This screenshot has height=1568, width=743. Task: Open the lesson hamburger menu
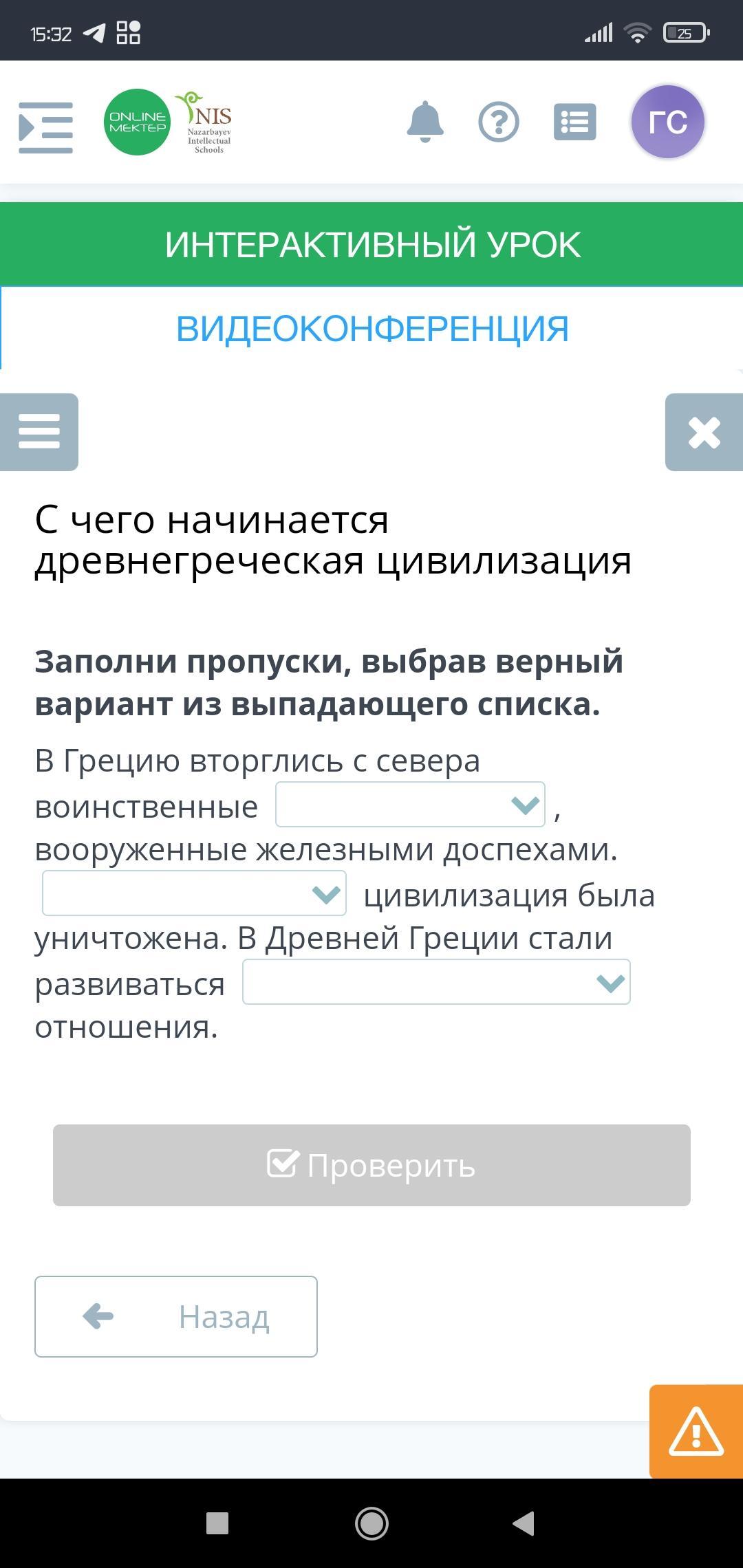point(39,432)
